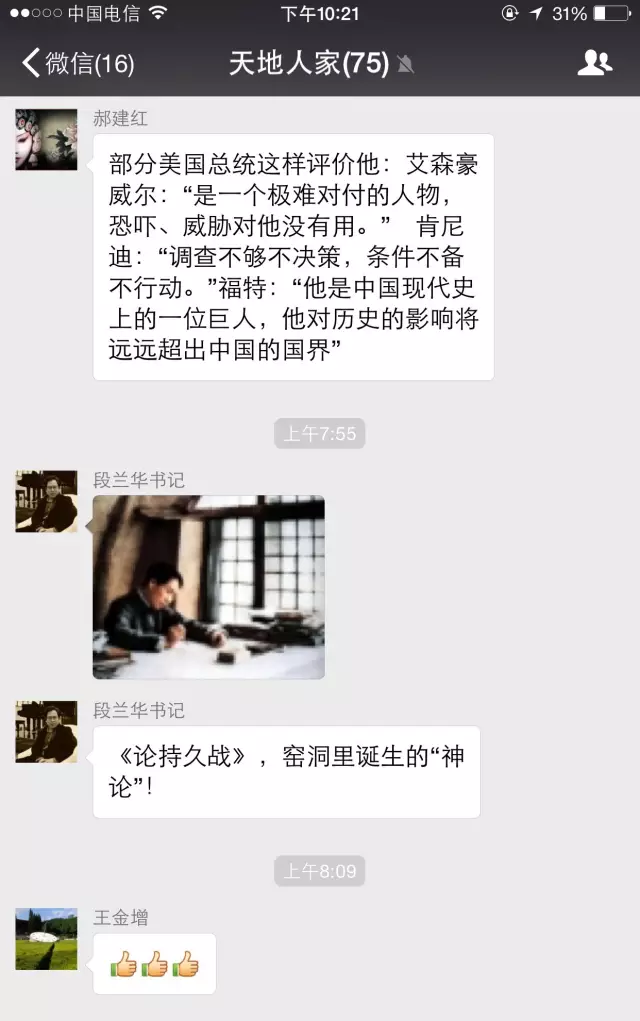Open 王金增's profile avatar
Viewport: 640px width, 1021px height.
coord(46,939)
